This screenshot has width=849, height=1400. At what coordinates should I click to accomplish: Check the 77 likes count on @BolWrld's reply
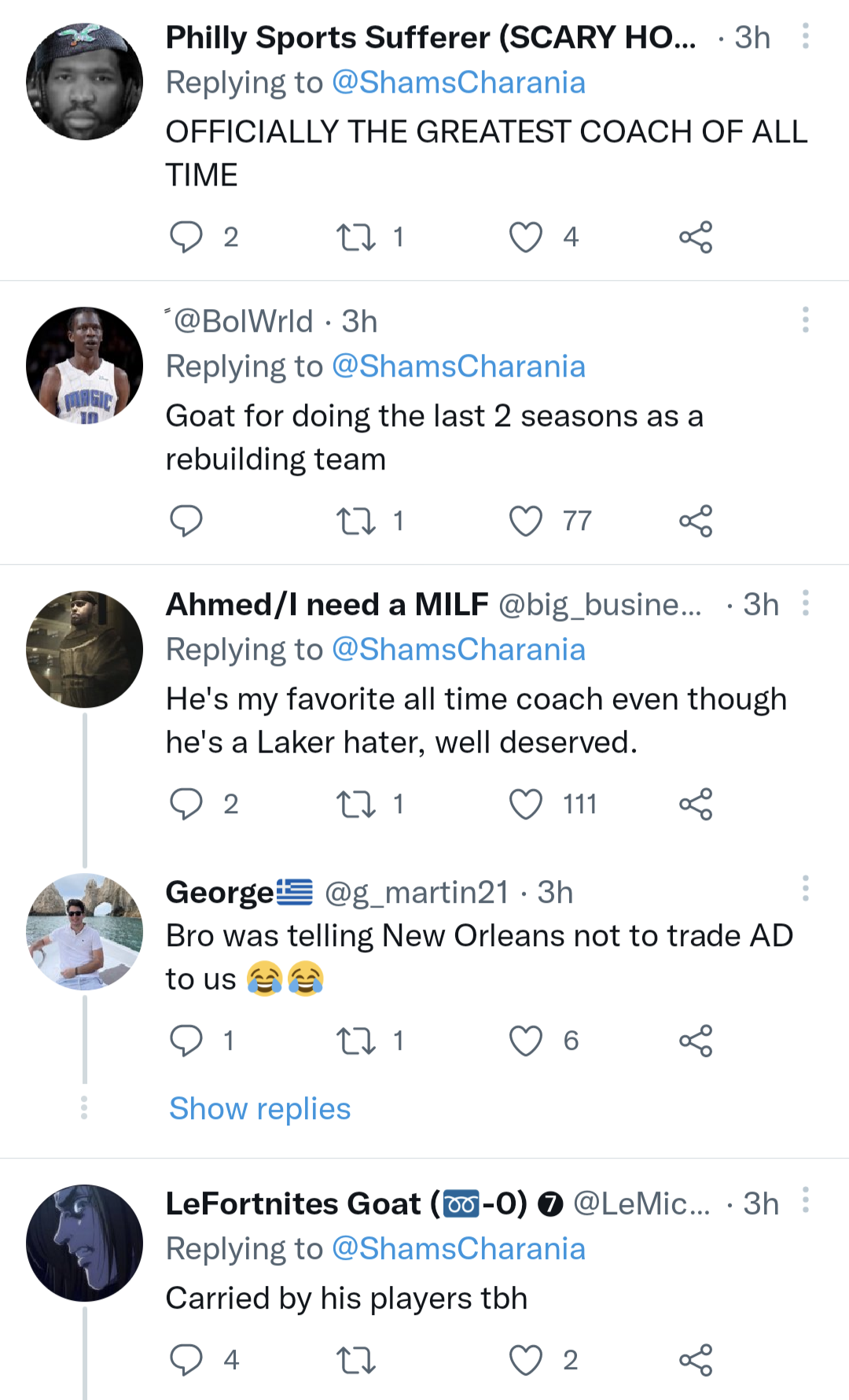pyautogui.click(x=578, y=519)
